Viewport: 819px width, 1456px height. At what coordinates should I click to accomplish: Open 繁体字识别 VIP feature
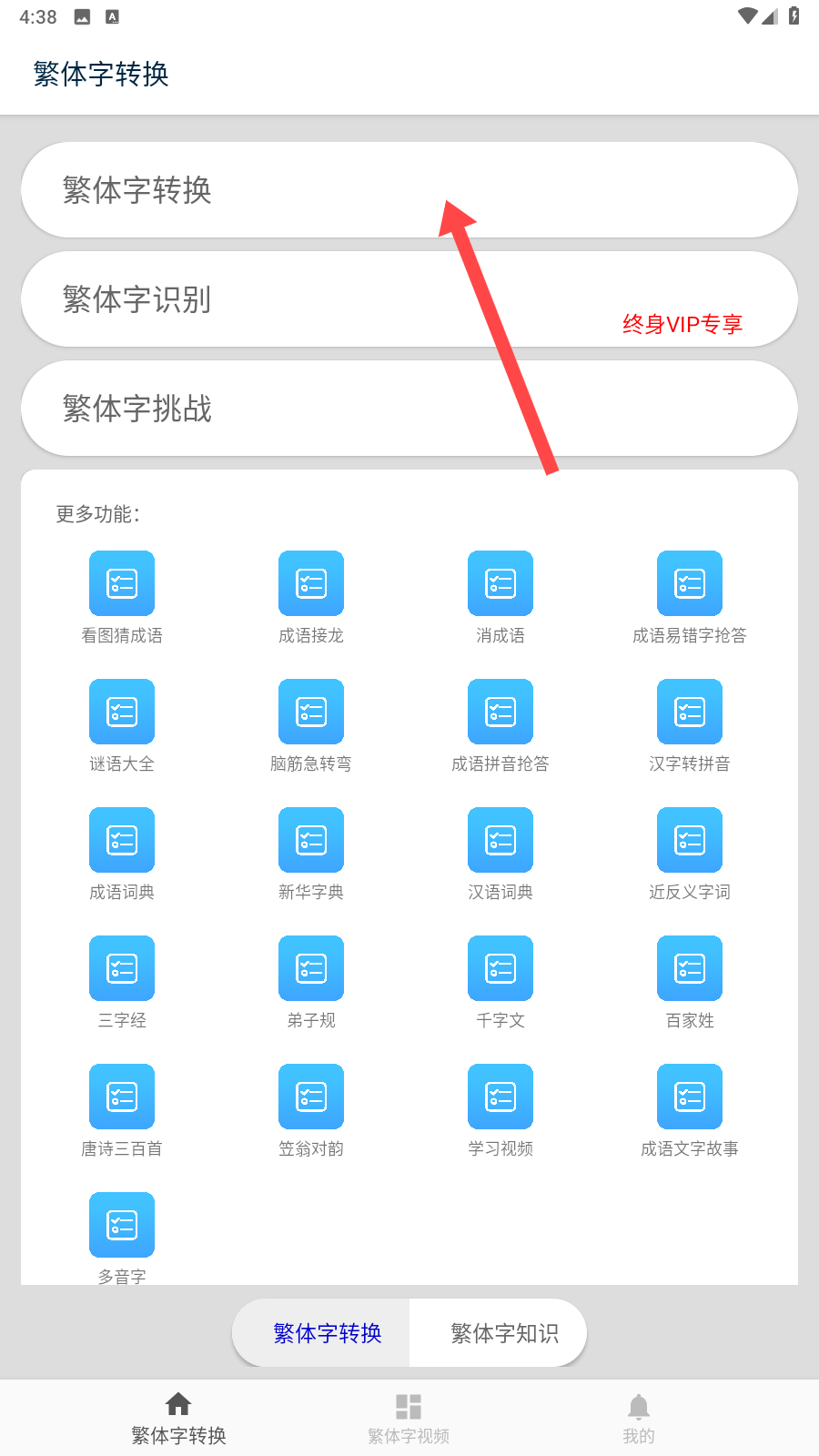409,298
